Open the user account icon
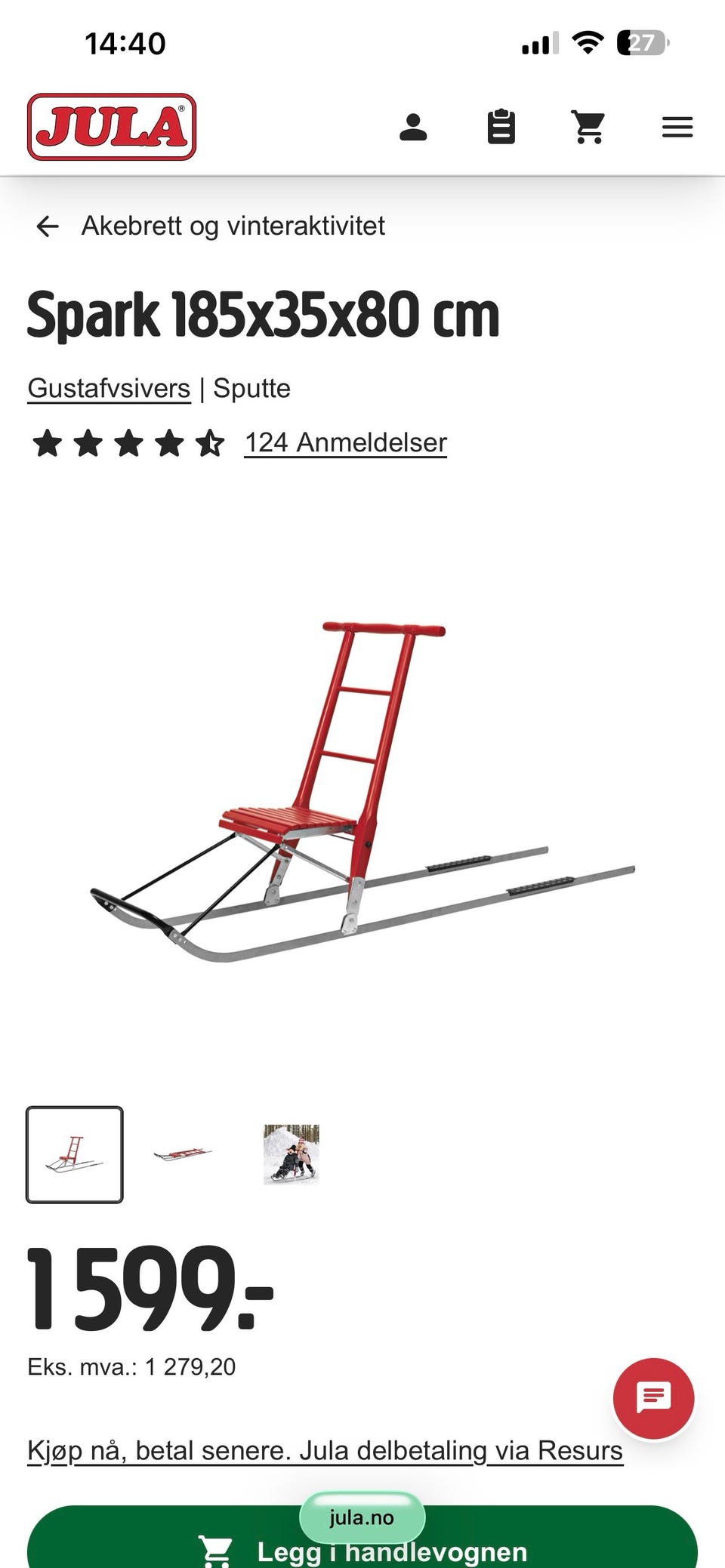Screen dimensions: 725x1568 pyautogui.click(x=415, y=127)
